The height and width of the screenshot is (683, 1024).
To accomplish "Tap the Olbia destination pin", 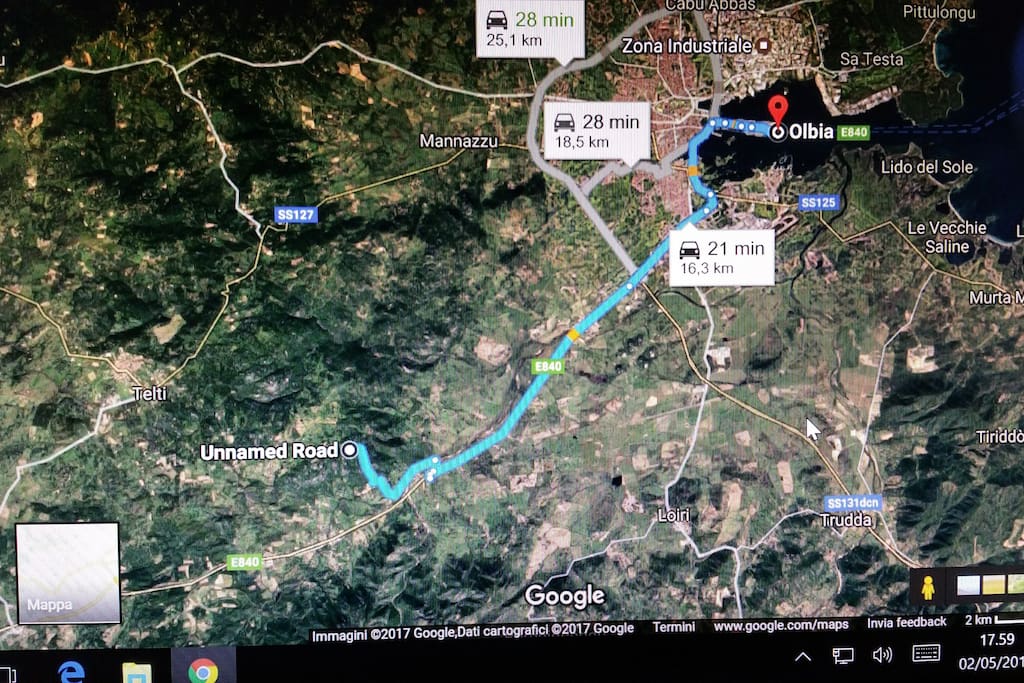I will click(779, 111).
